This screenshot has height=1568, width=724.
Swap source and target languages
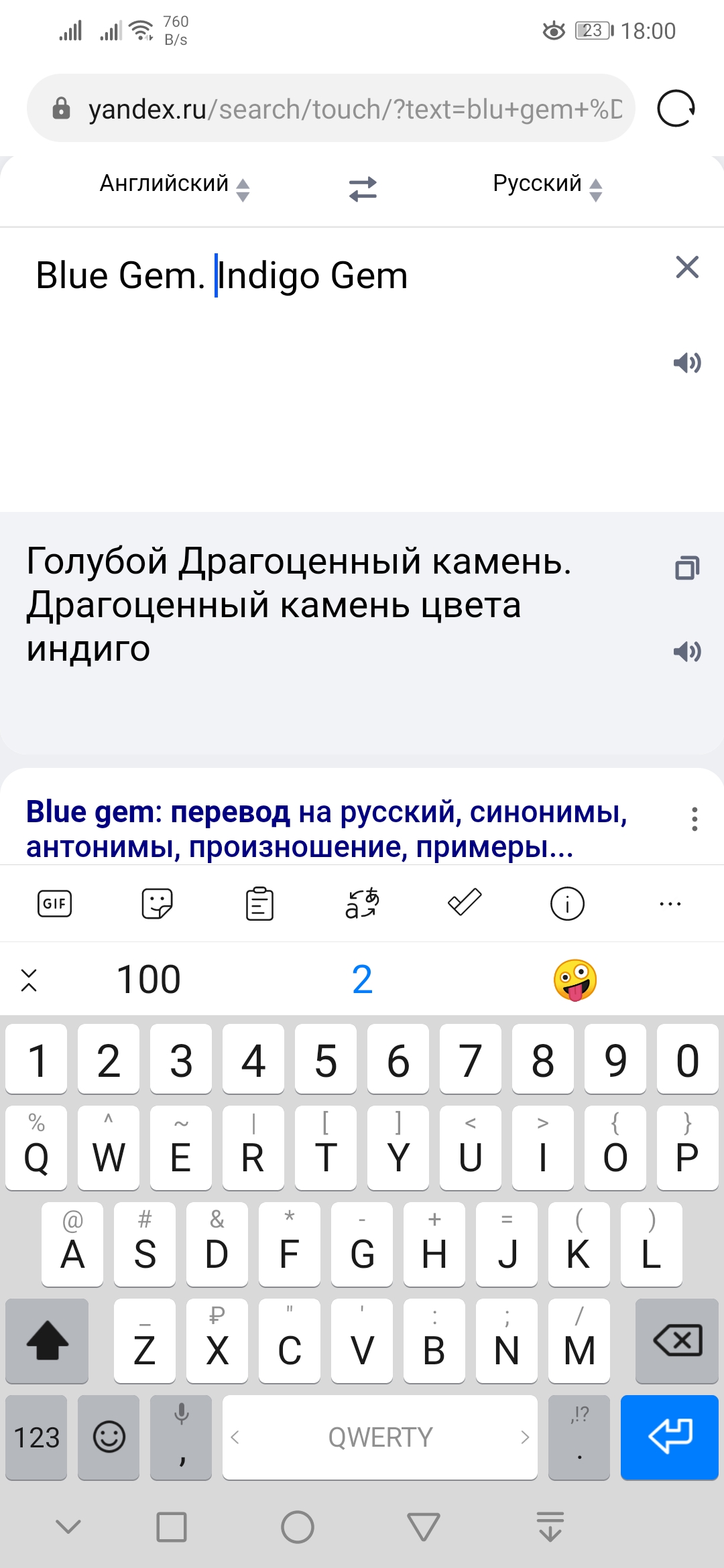pos(363,189)
